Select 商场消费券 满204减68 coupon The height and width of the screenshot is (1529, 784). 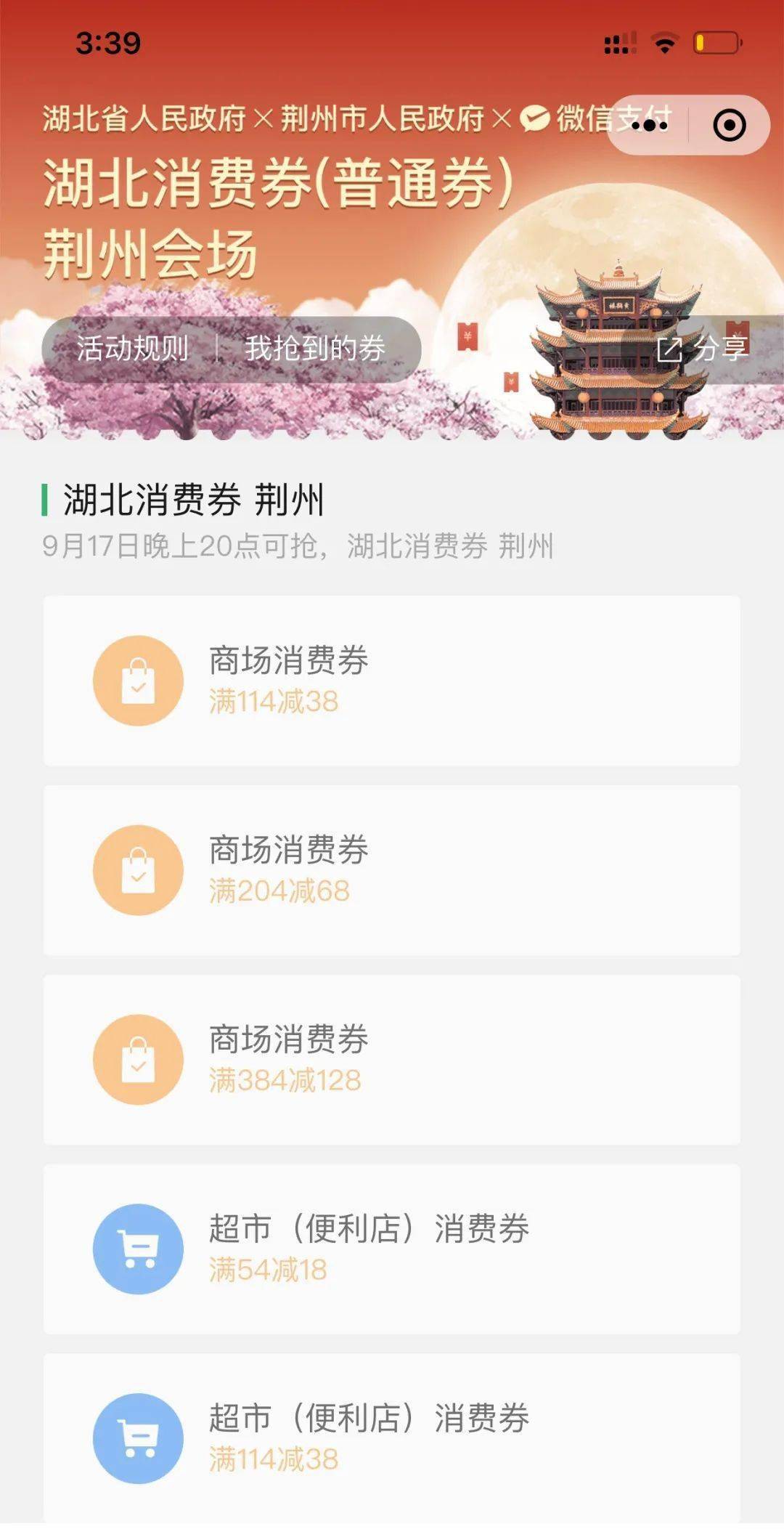(x=392, y=870)
